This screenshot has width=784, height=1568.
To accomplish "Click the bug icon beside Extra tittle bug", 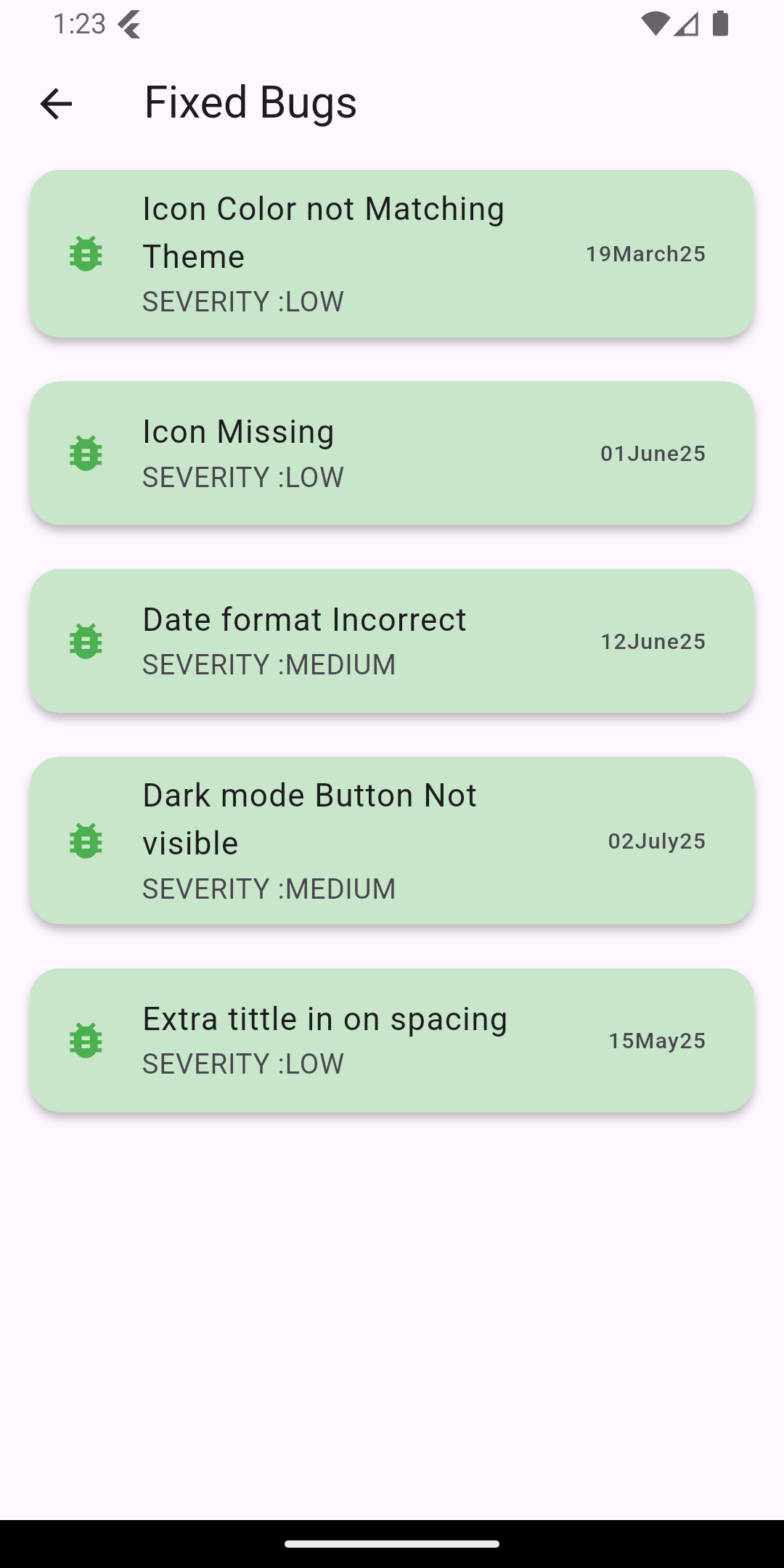I will click(x=86, y=1040).
